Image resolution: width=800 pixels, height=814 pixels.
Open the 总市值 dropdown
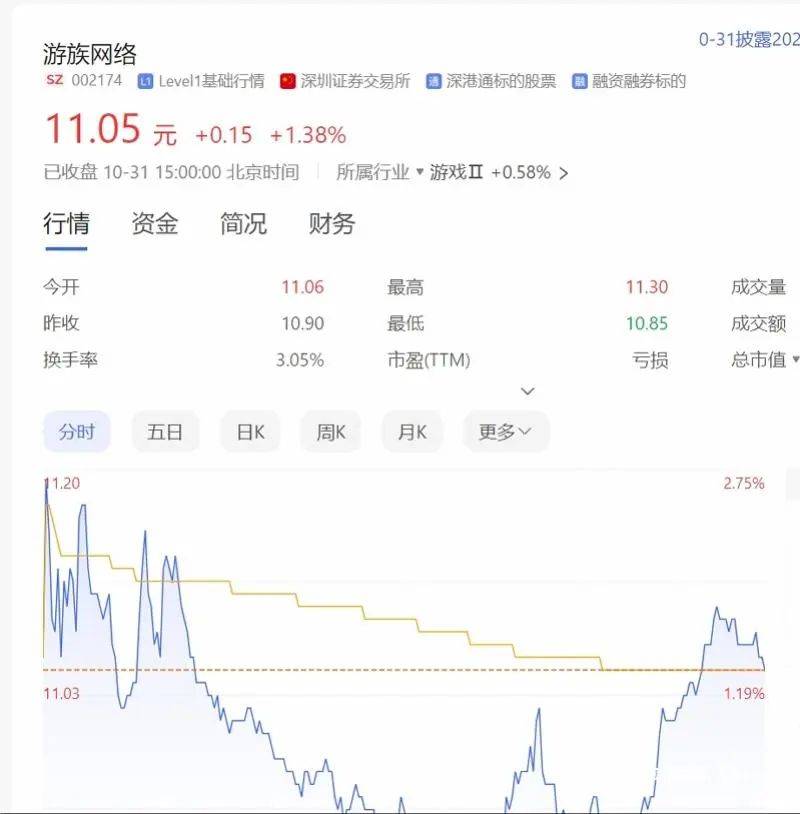tap(766, 359)
